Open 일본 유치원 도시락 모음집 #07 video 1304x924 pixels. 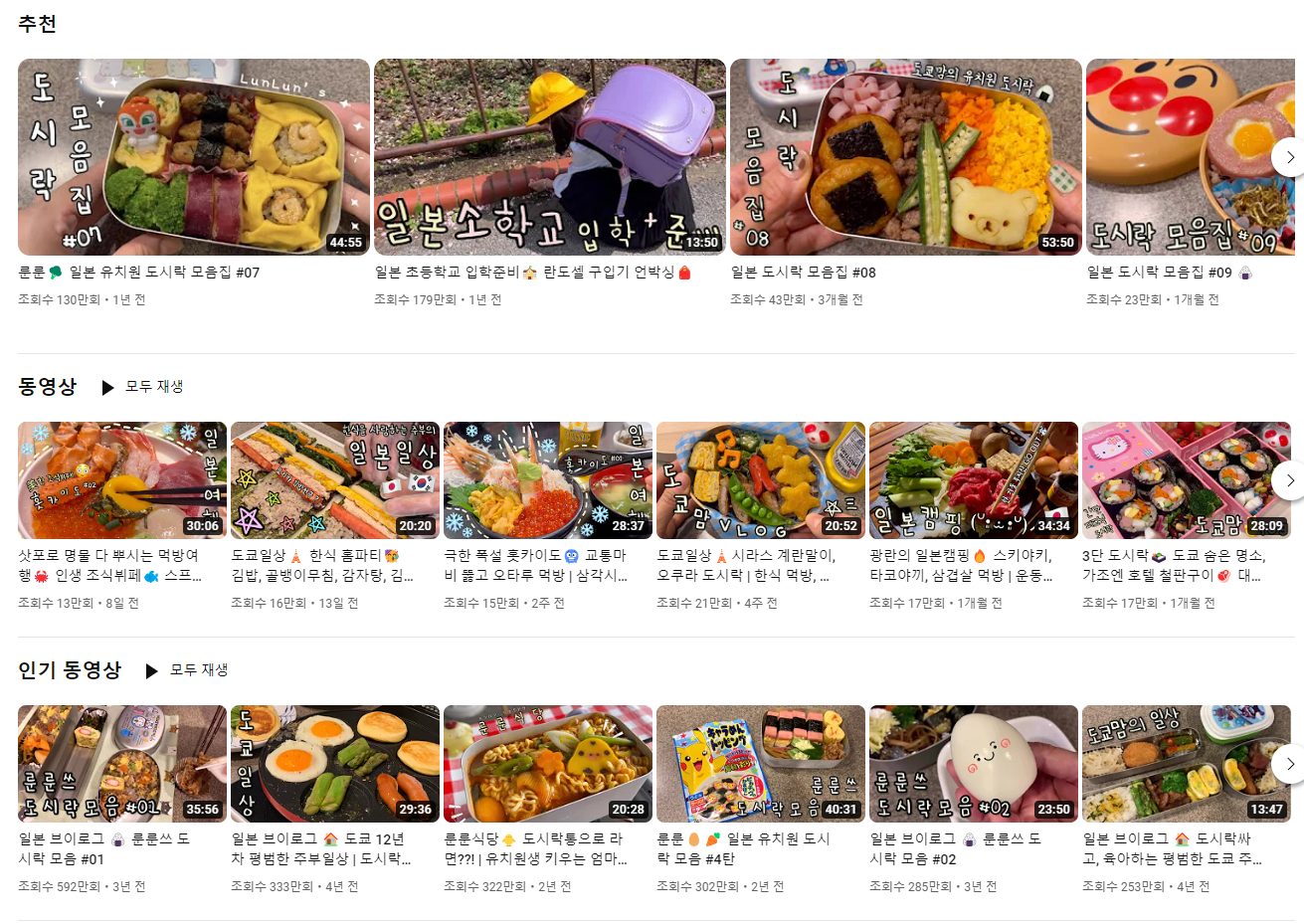(x=194, y=157)
